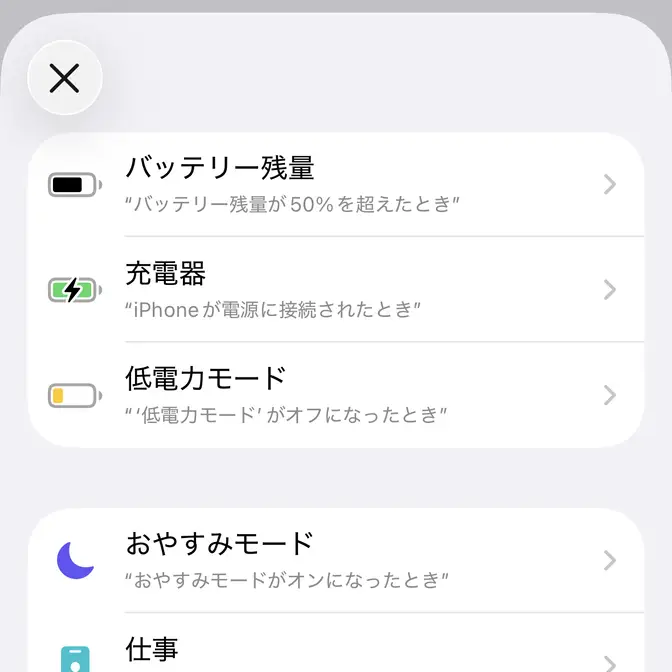Open the バッテリー残量 trigger

click(336, 184)
